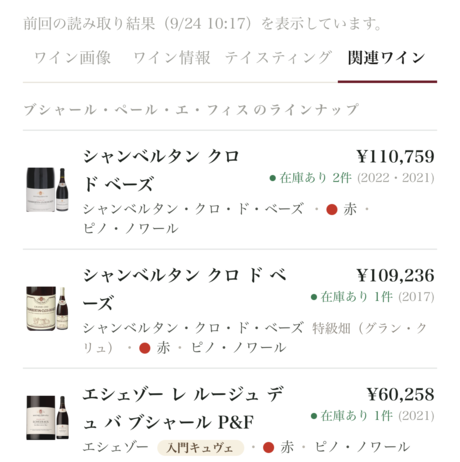Open エシェゾー レ ルージュ デュ バ wine
The height and width of the screenshot is (462, 460).
pyautogui.click(x=230, y=416)
